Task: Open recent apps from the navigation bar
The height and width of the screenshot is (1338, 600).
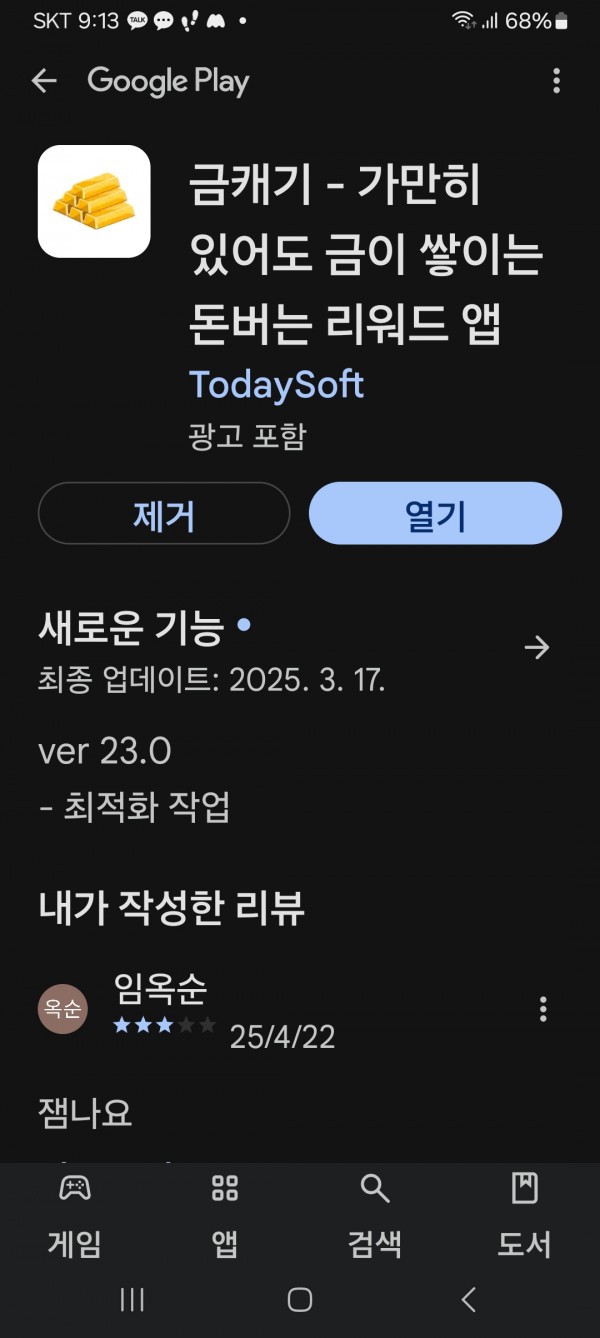Action: point(132,1300)
